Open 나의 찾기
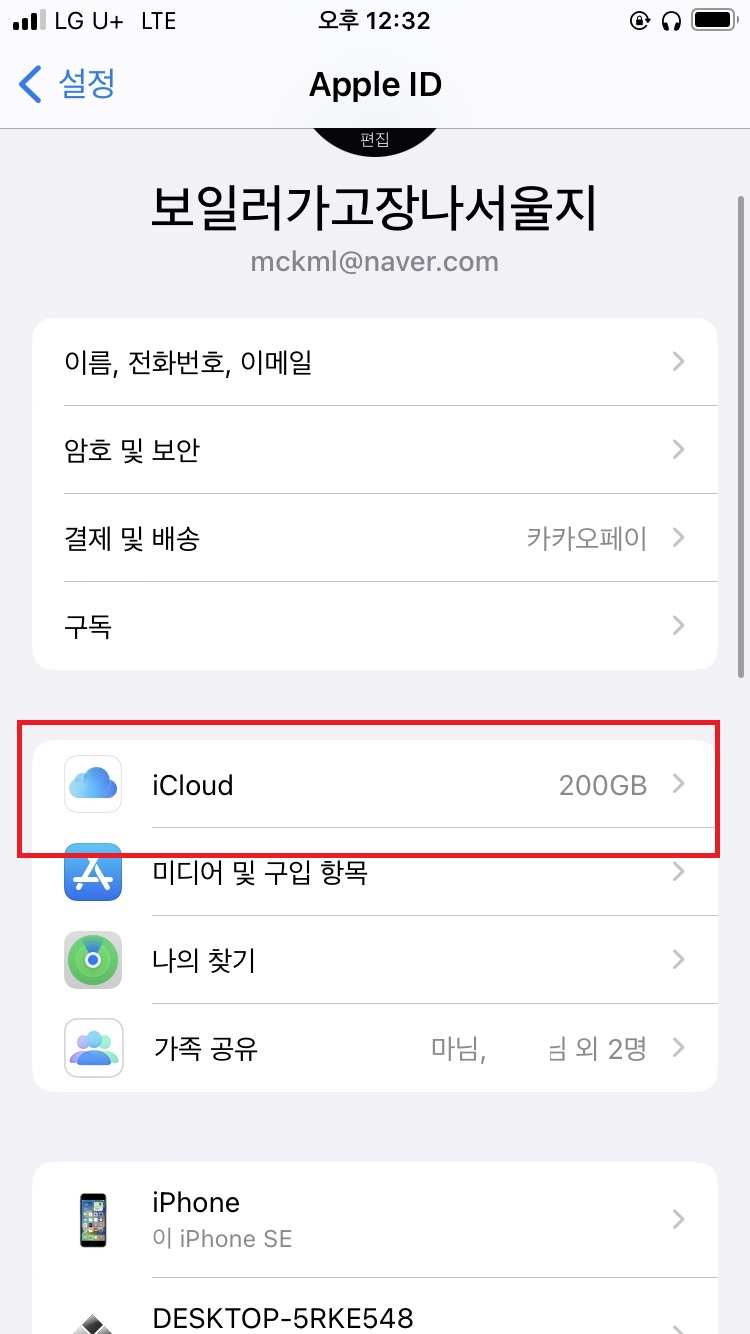This screenshot has width=750, height=1334. (375, 960)
